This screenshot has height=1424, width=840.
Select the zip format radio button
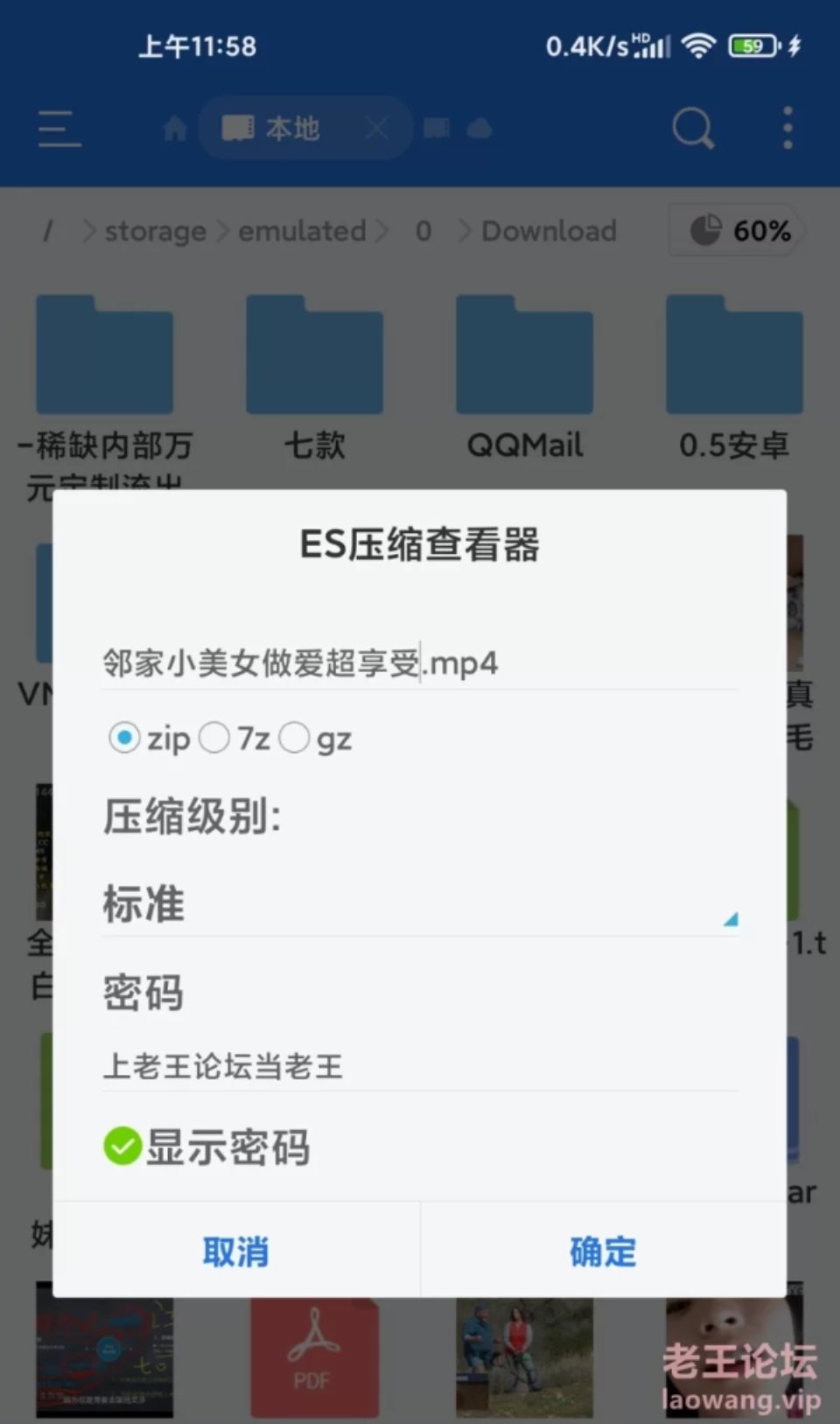(124, 738)
